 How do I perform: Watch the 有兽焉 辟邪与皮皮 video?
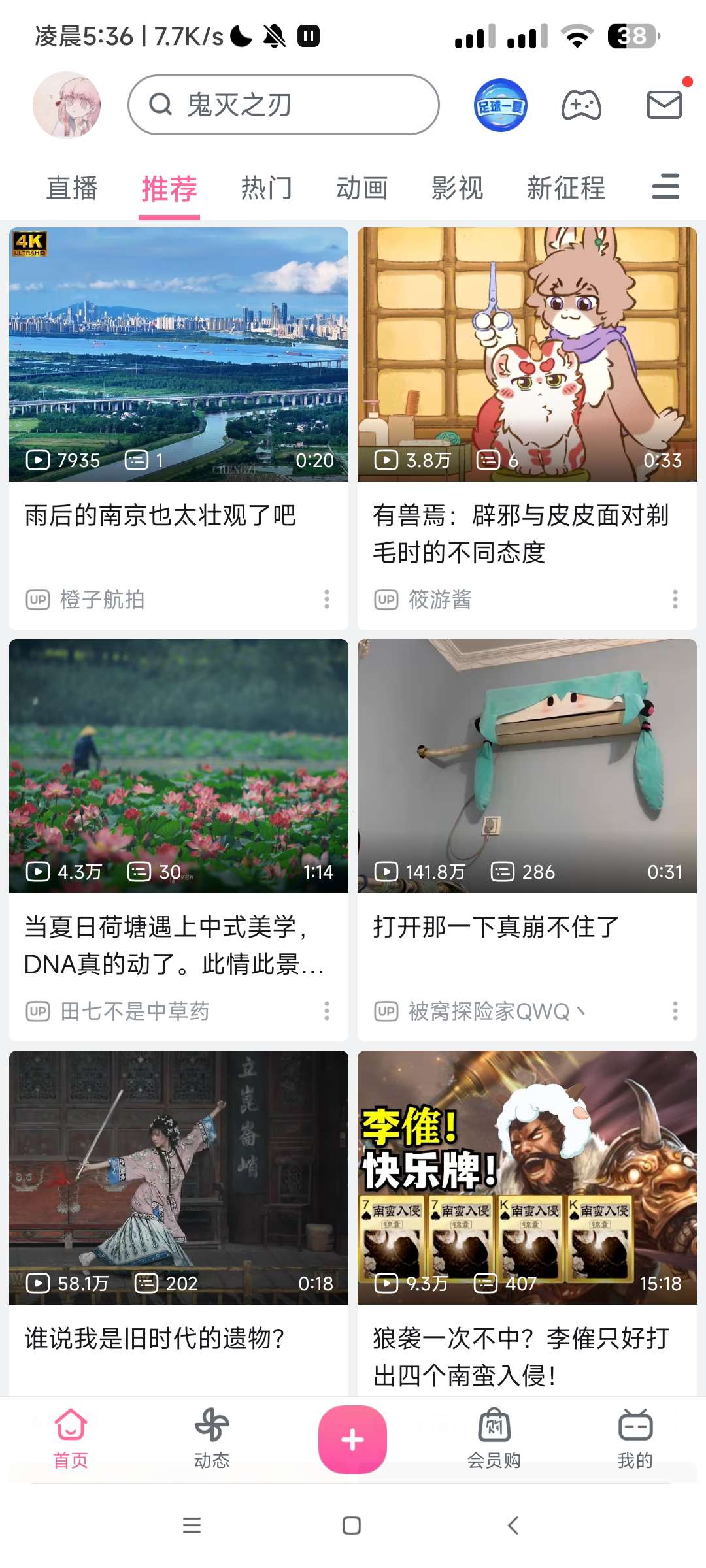(x=527, y=355)
